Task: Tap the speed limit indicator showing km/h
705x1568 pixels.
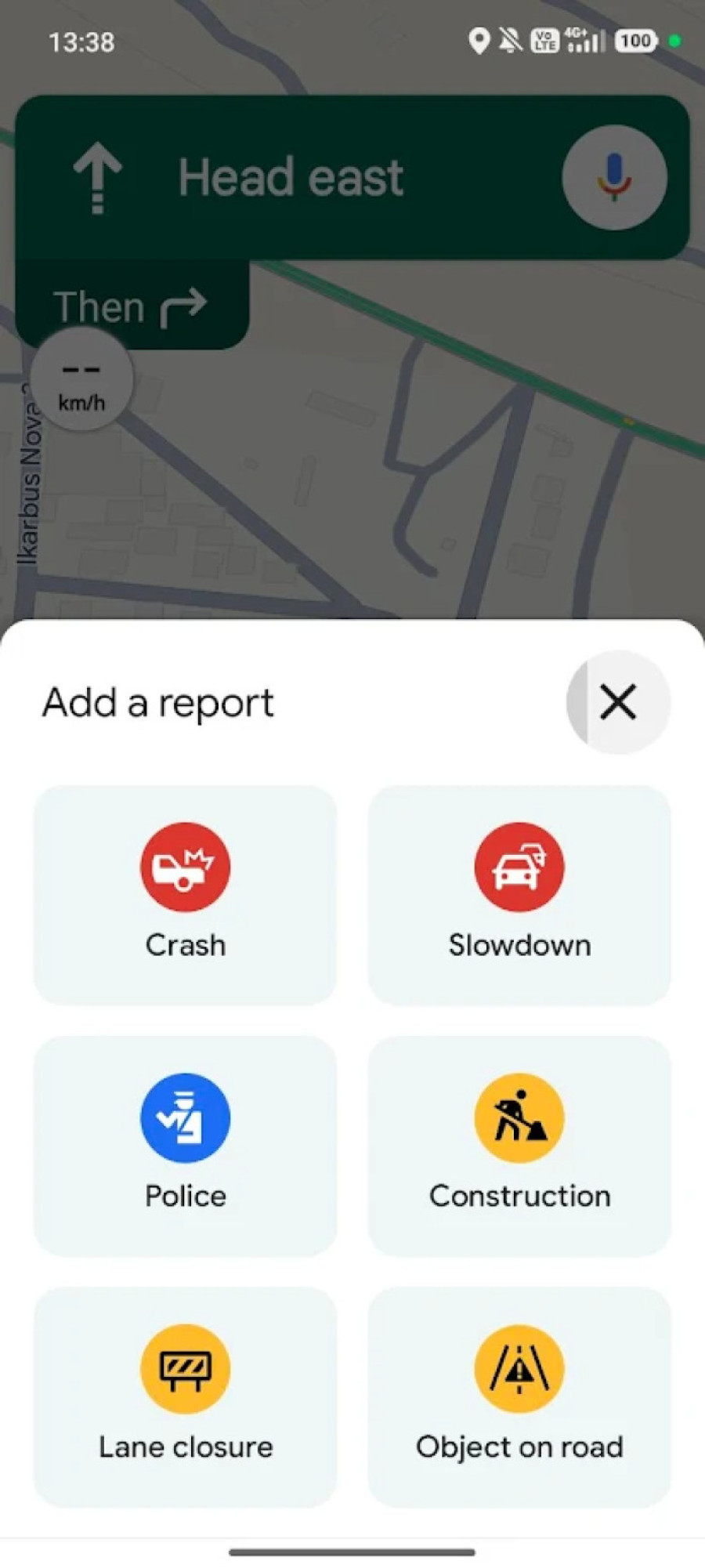Action: [x=81, y=382]
